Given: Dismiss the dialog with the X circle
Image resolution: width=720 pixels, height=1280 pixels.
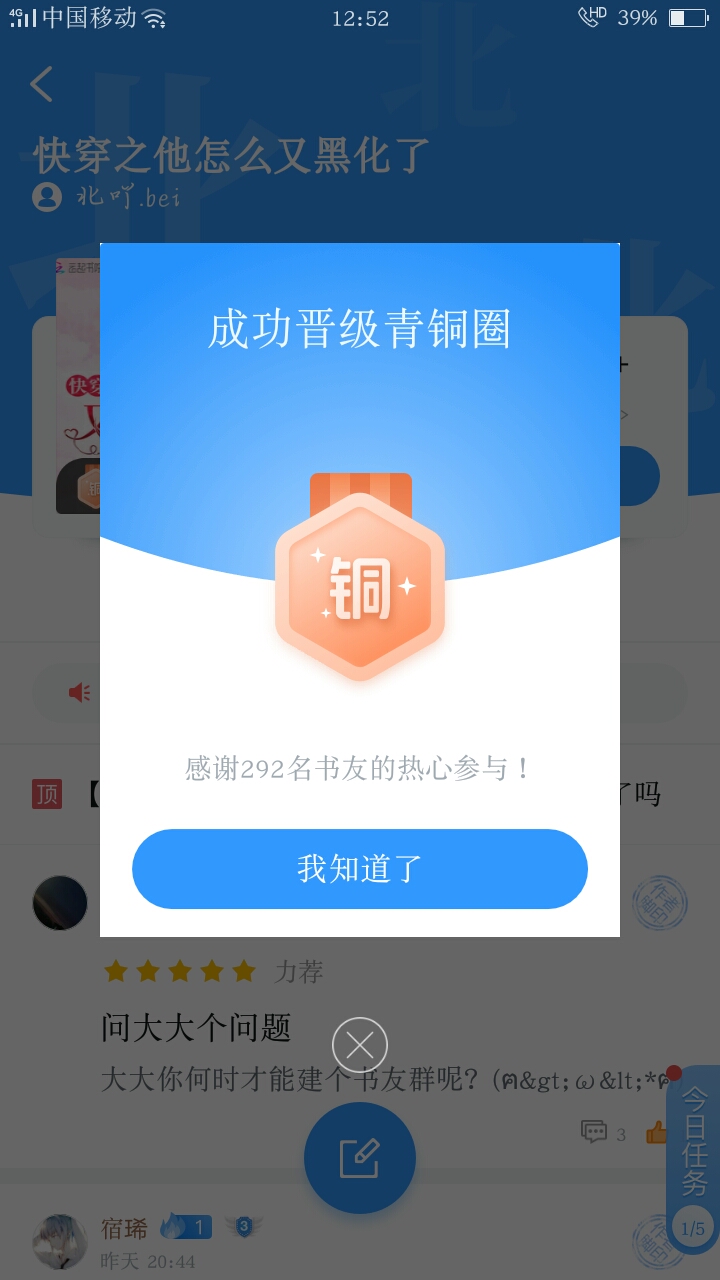Looking at the screenshot, I should tap(360, 1045).
